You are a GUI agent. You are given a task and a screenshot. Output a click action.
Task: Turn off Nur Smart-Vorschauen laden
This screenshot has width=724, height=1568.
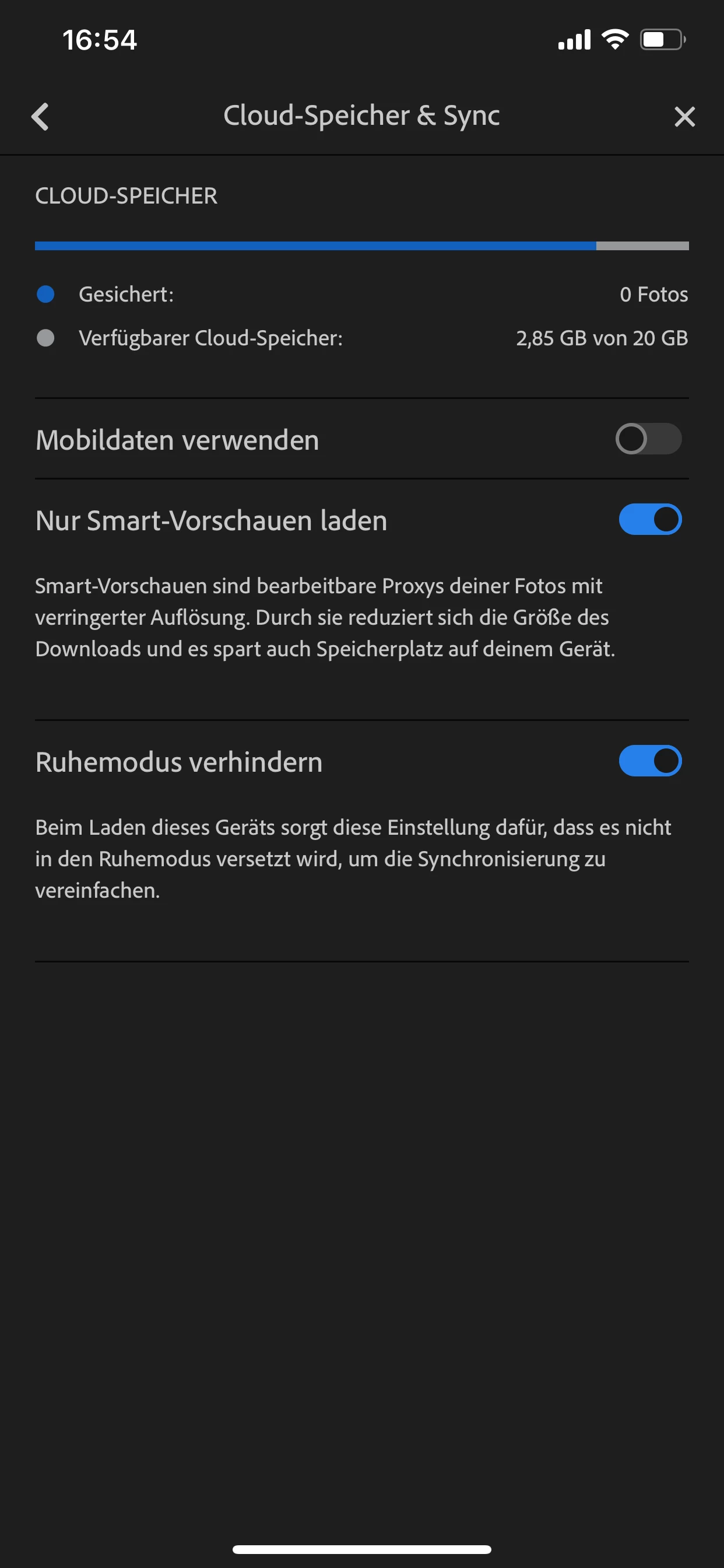click(650, 519)
